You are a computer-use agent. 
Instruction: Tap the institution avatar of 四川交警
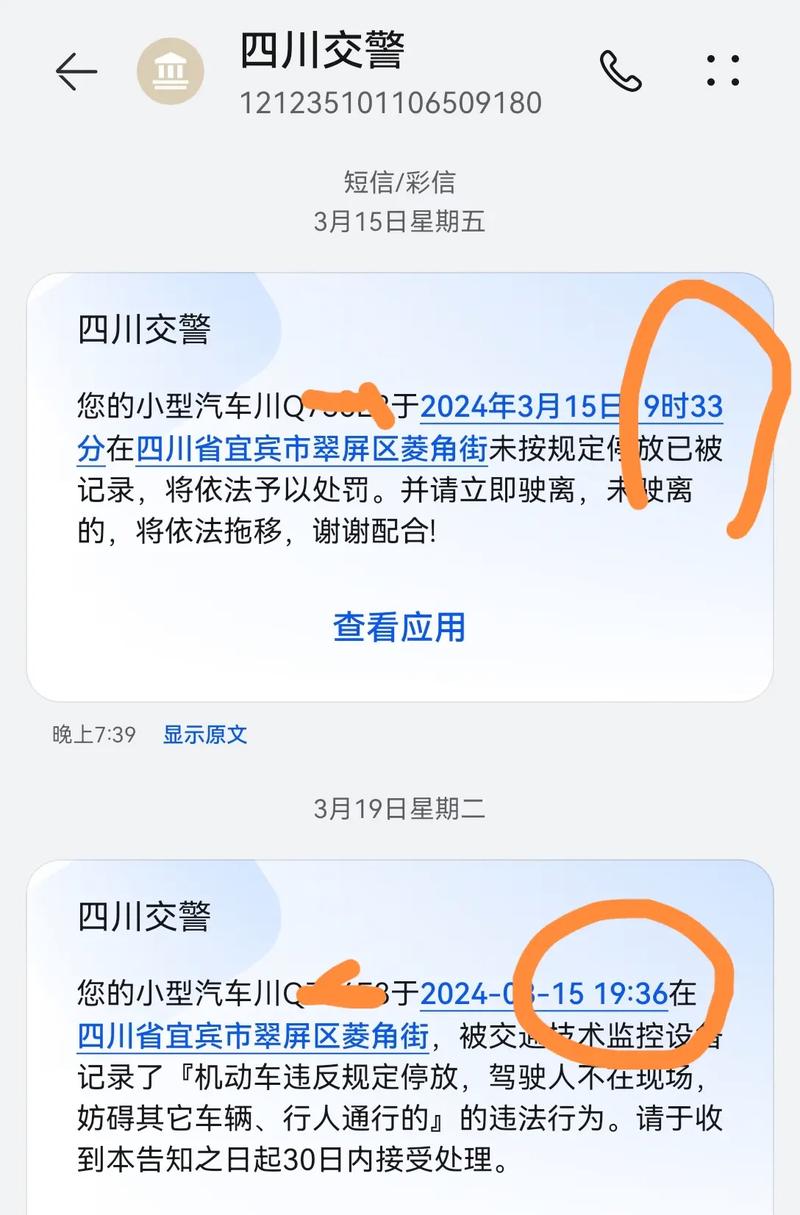172,71
